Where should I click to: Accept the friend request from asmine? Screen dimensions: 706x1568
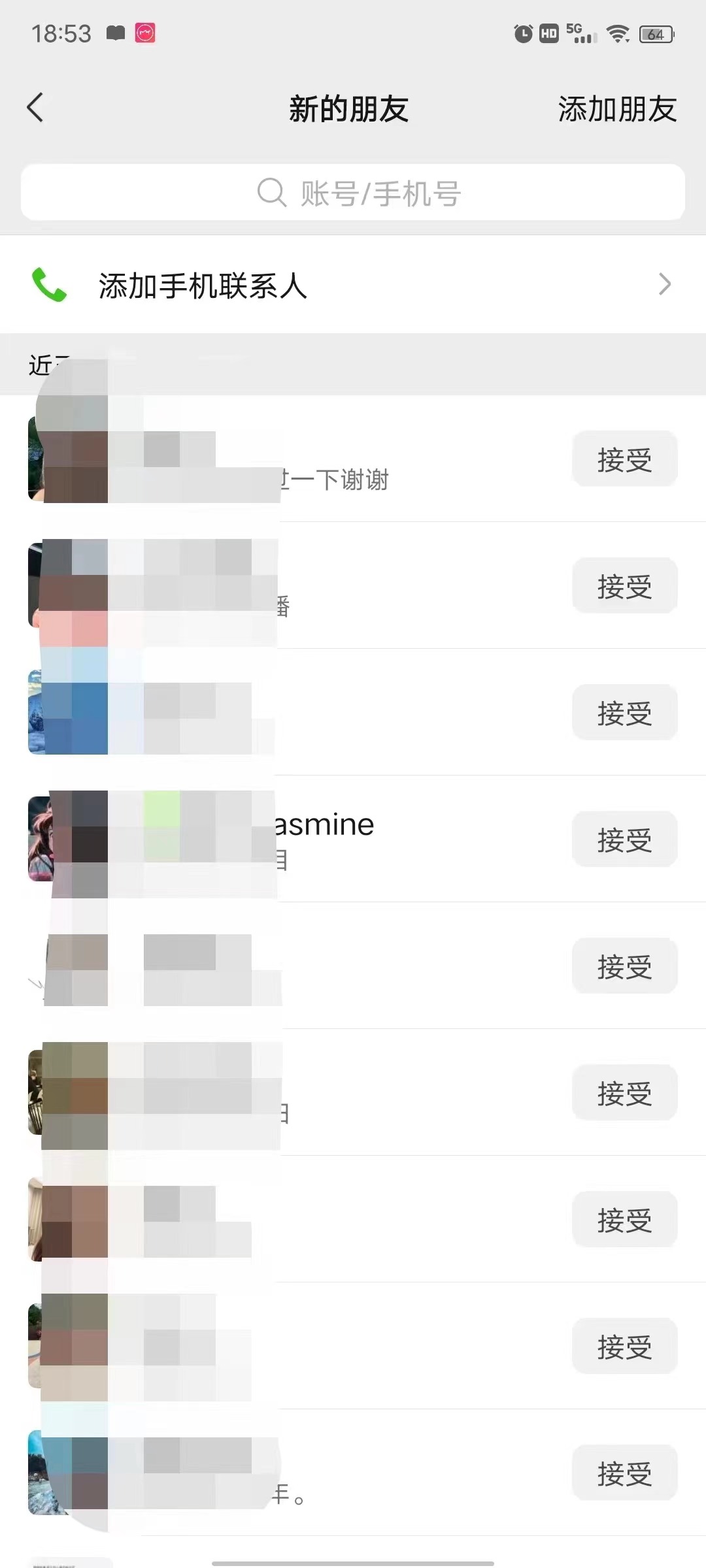point(624,840)
